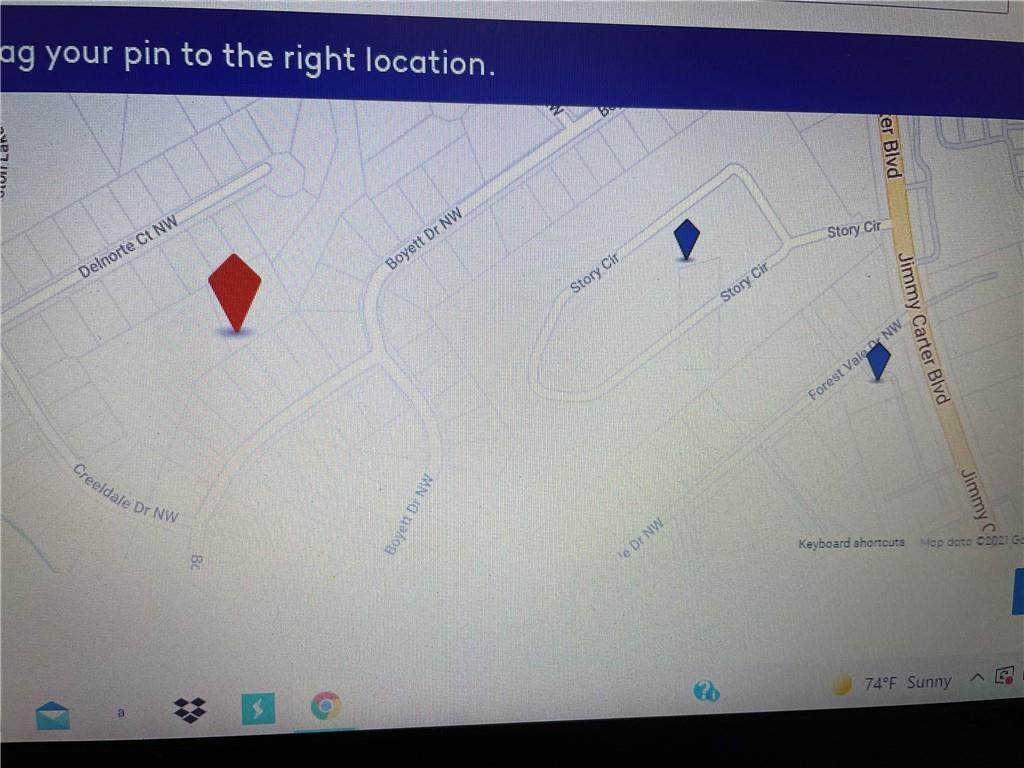The image size is (1024, 768).
Task: Open the teal lightning-bolt app in the taskbar
Action: point(258,709)
